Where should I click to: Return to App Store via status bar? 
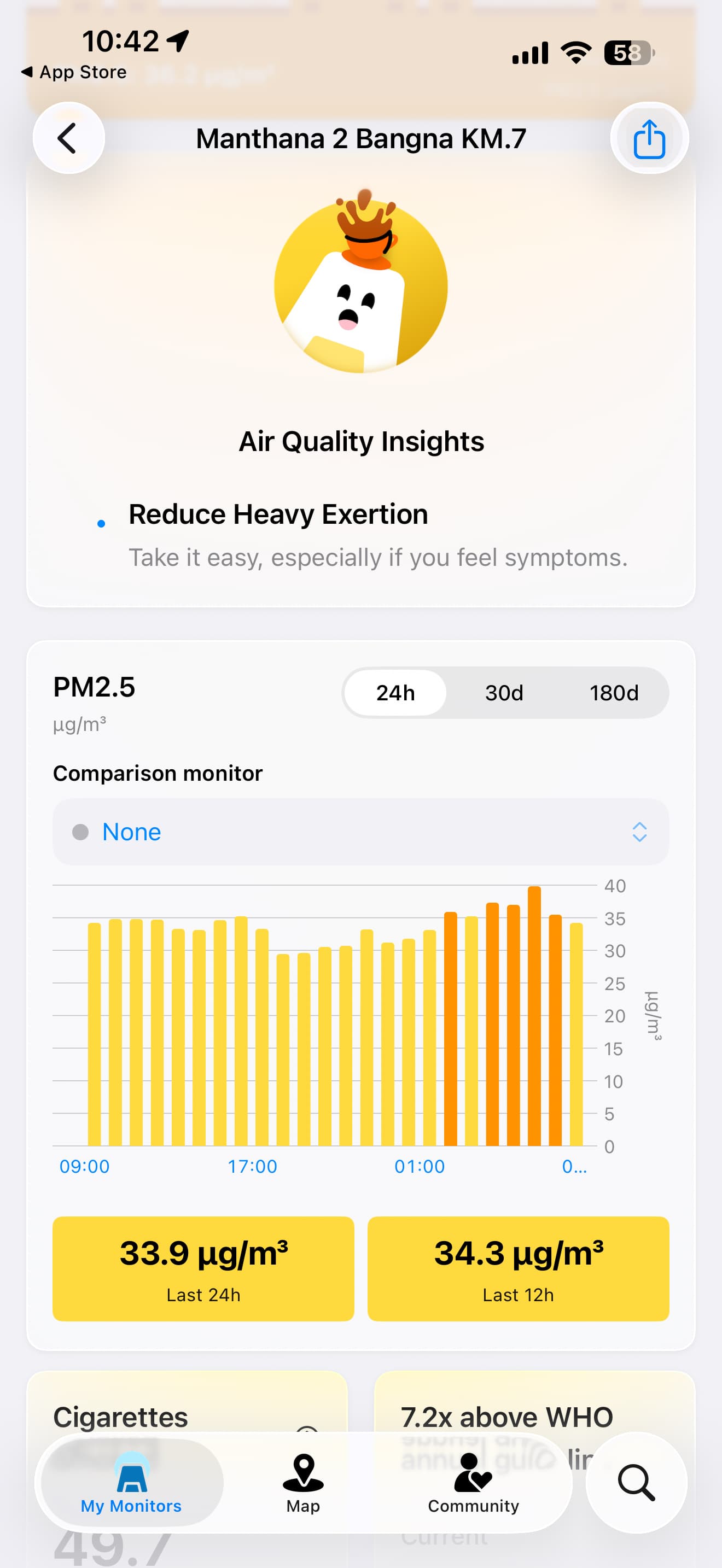coord(74,72)
